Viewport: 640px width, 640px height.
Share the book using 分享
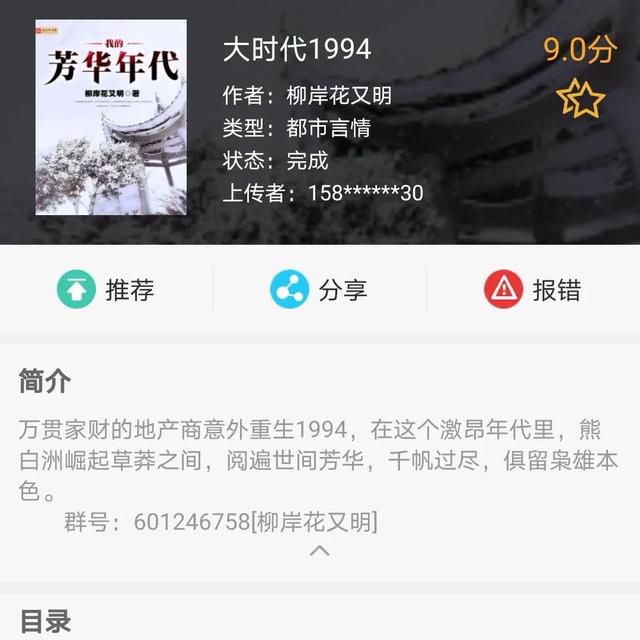tap(319, 290)
